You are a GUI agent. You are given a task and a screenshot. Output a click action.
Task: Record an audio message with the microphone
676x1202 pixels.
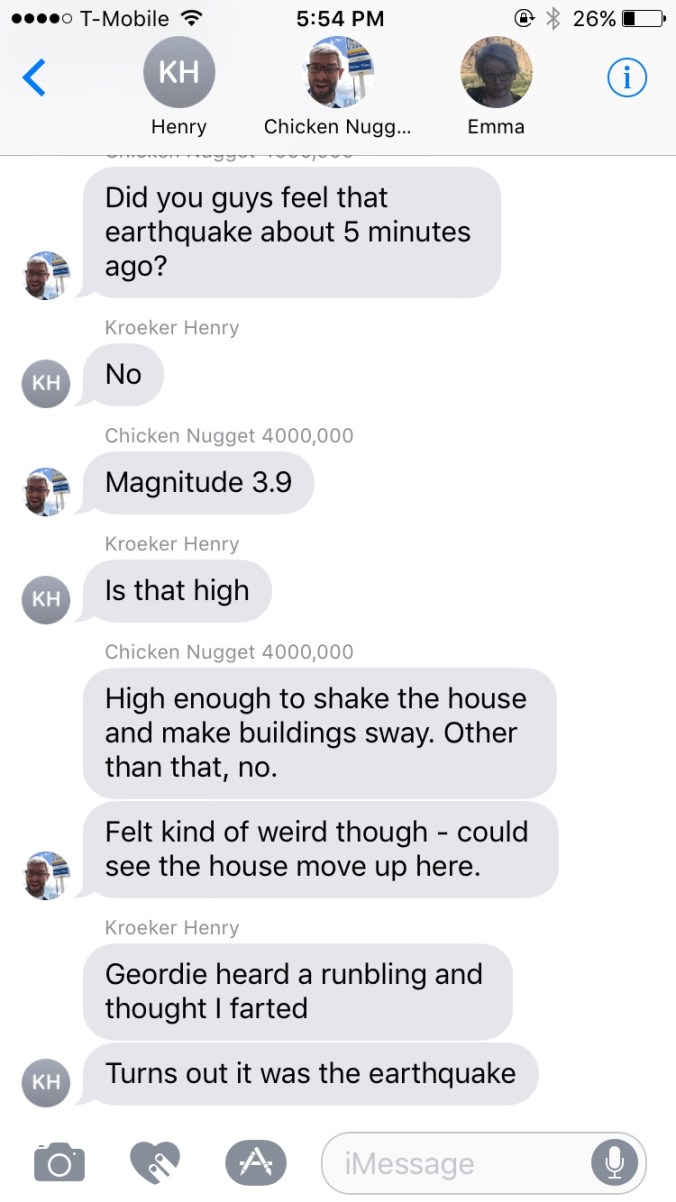point(614,1163)
